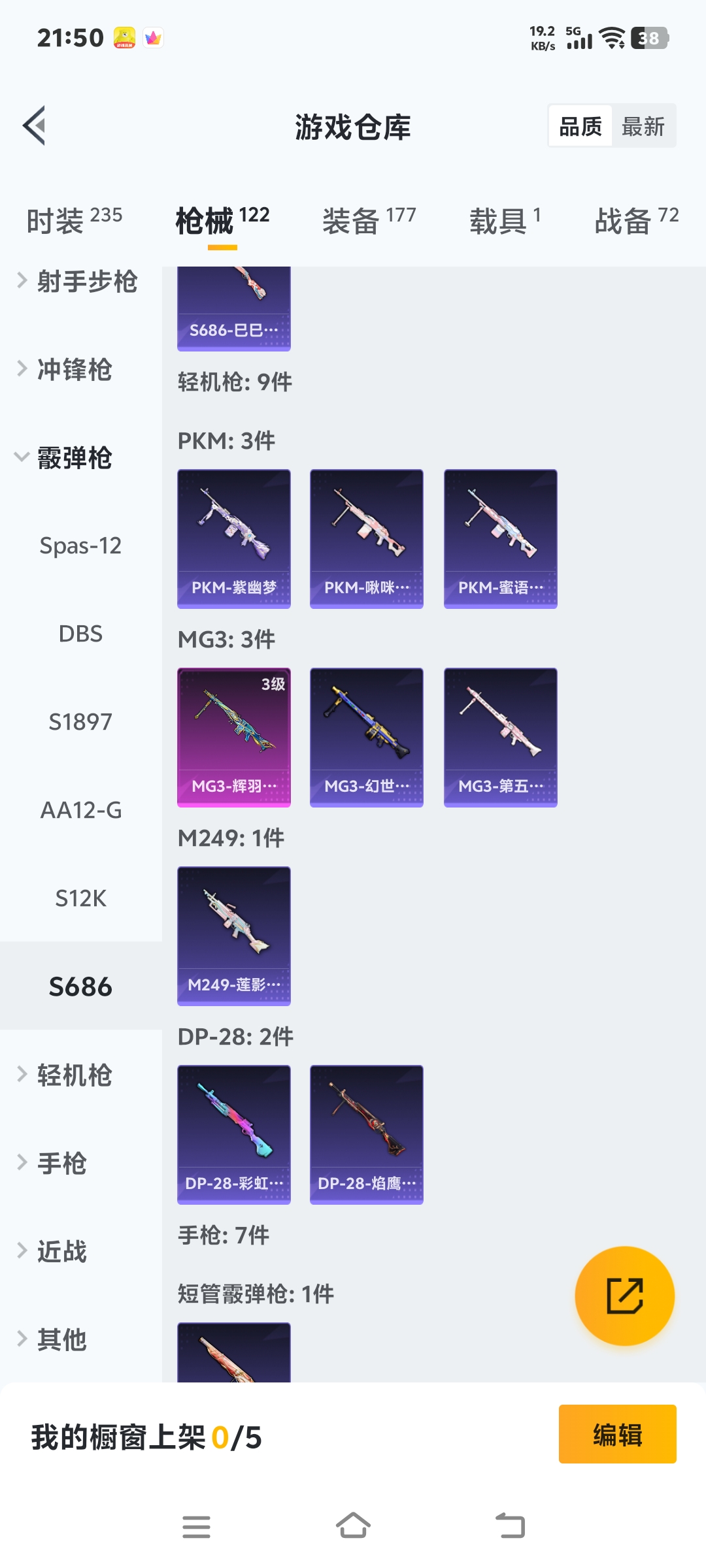
Task: Open the PKM-紫幽梦 skin card
Action: click(234, 538)
